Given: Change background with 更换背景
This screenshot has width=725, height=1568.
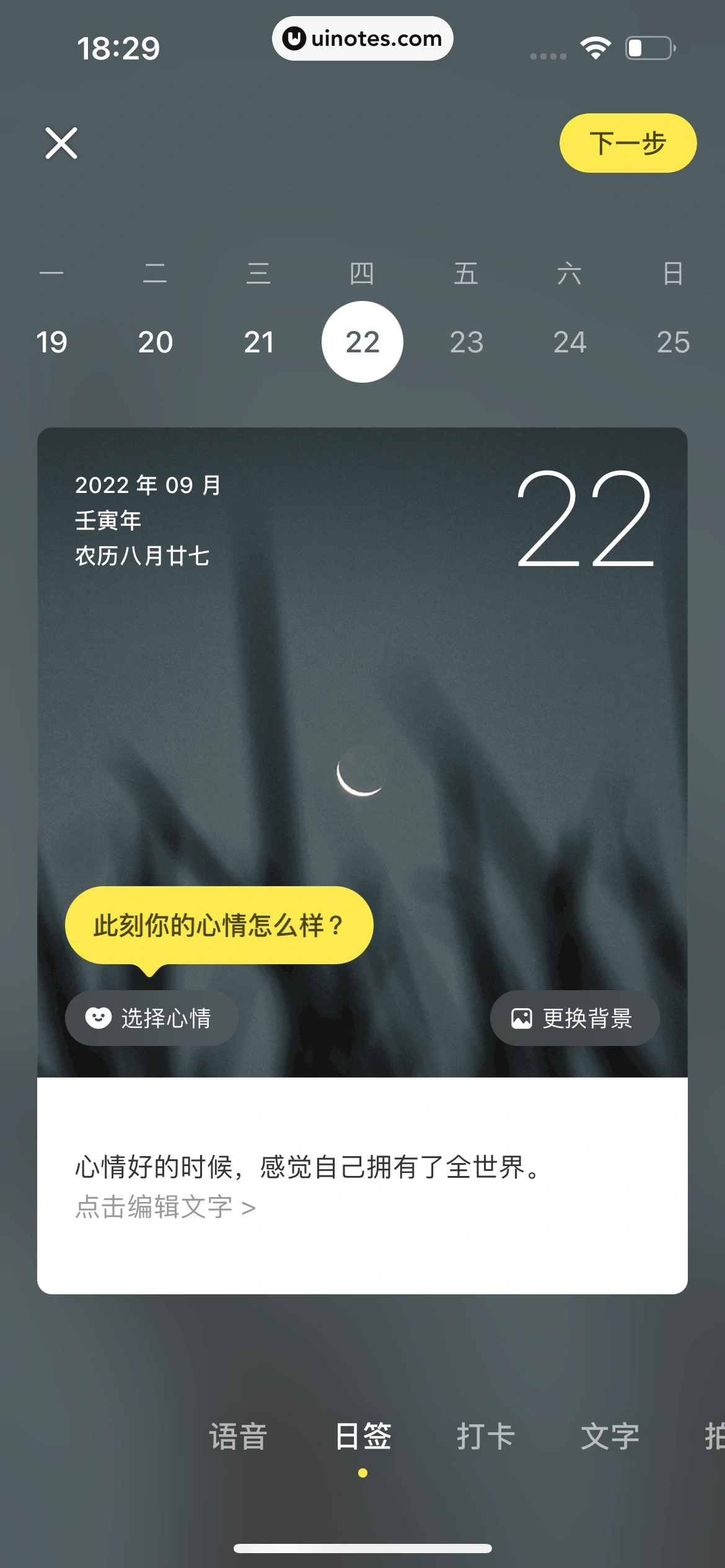Looking at the screenshot, I should point(574,1018).
